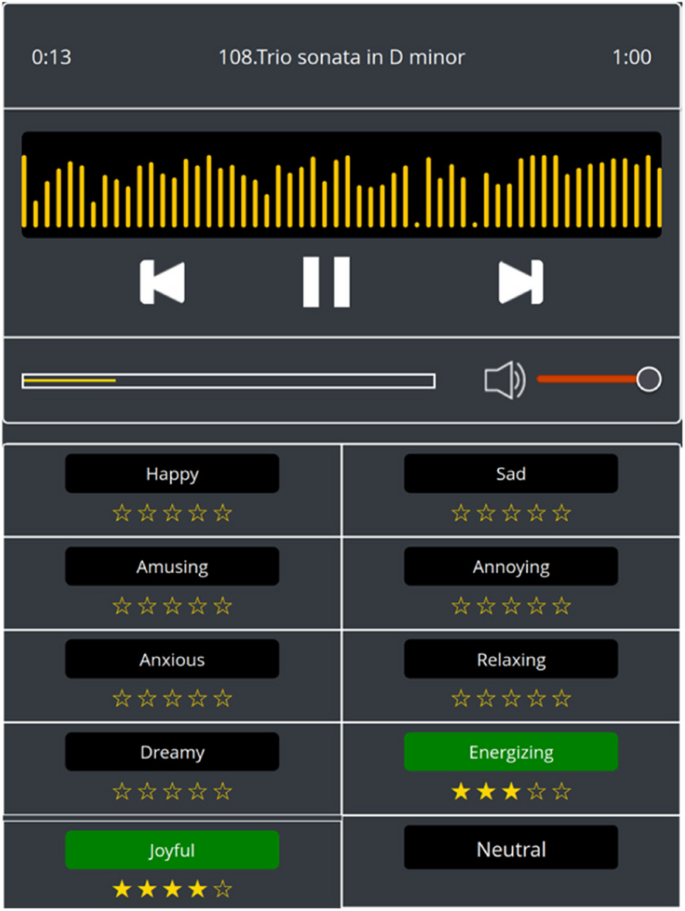Tag the music as Anxious
The height and width of the screenshot is (911, 685).
(172, 660)
